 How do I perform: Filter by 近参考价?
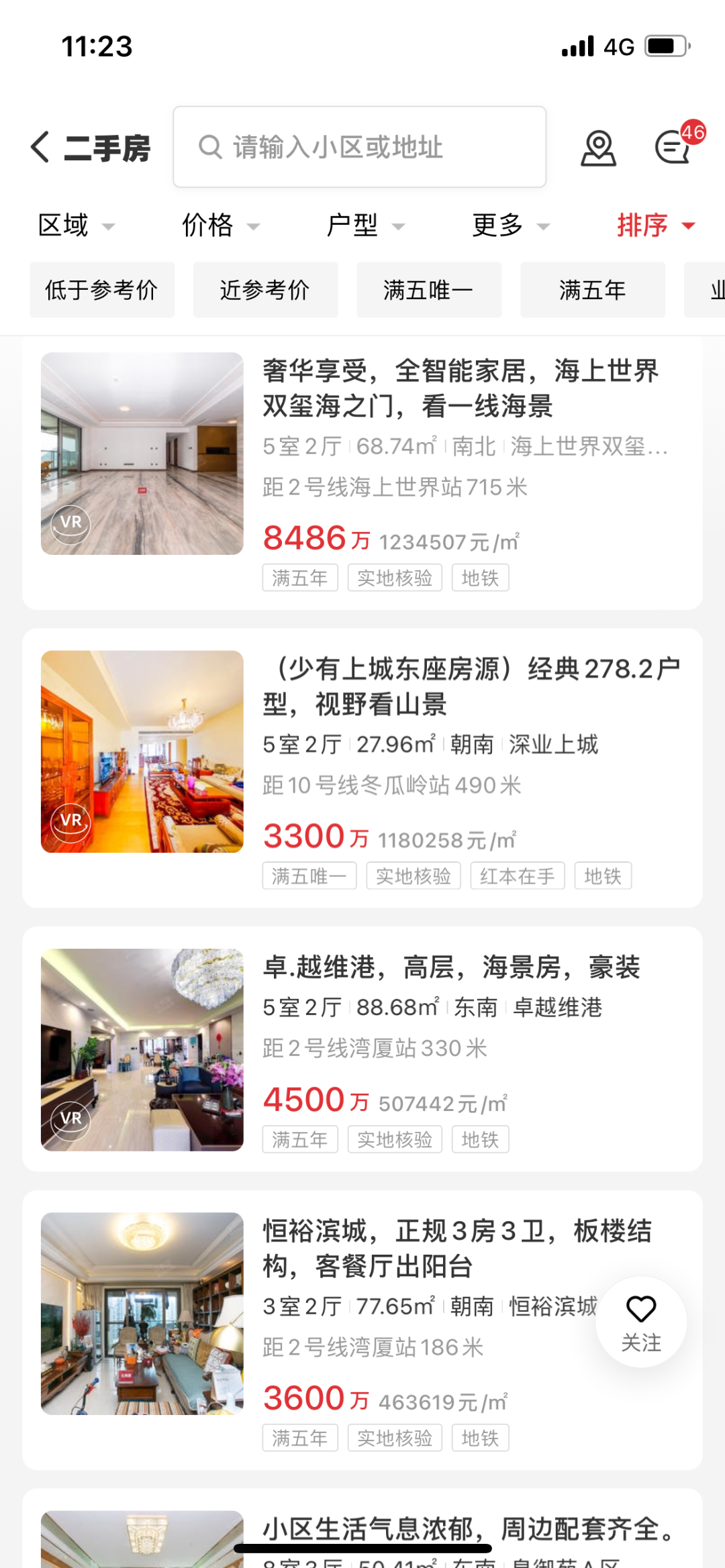[265, 290]
